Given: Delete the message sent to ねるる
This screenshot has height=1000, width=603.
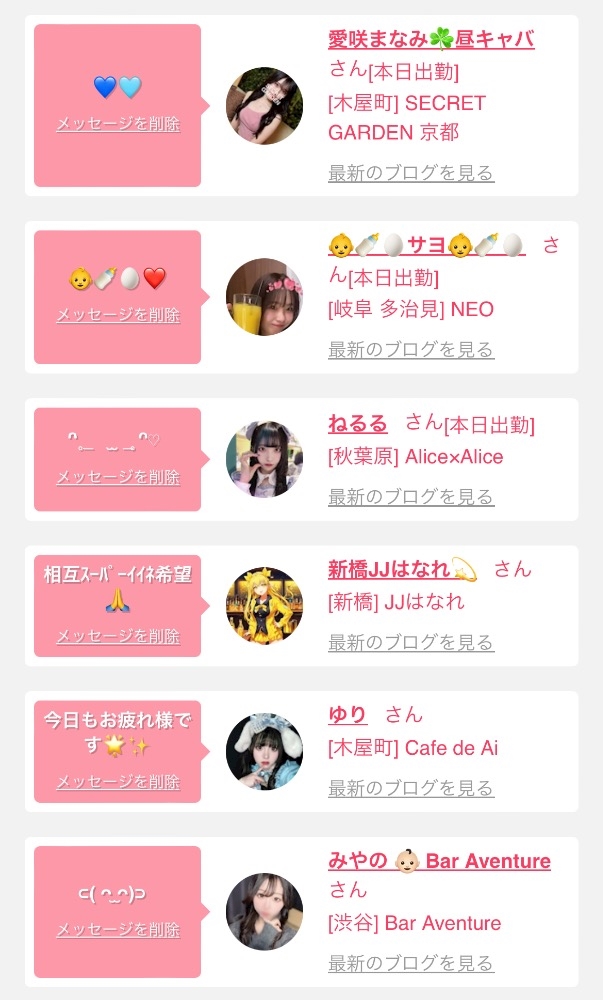Looking at the screenshot, I should click(119, 477).
